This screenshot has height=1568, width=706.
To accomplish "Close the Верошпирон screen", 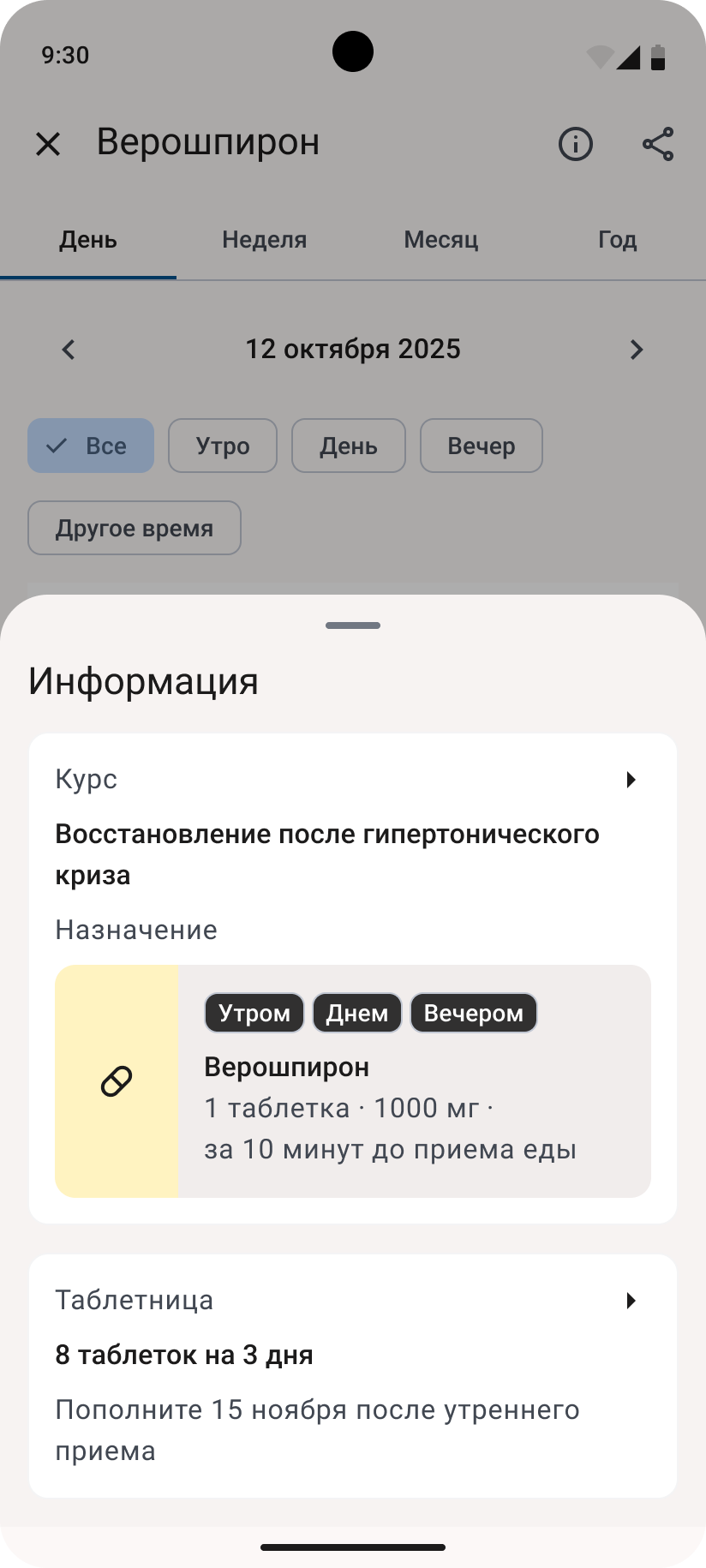I will 48,144.
